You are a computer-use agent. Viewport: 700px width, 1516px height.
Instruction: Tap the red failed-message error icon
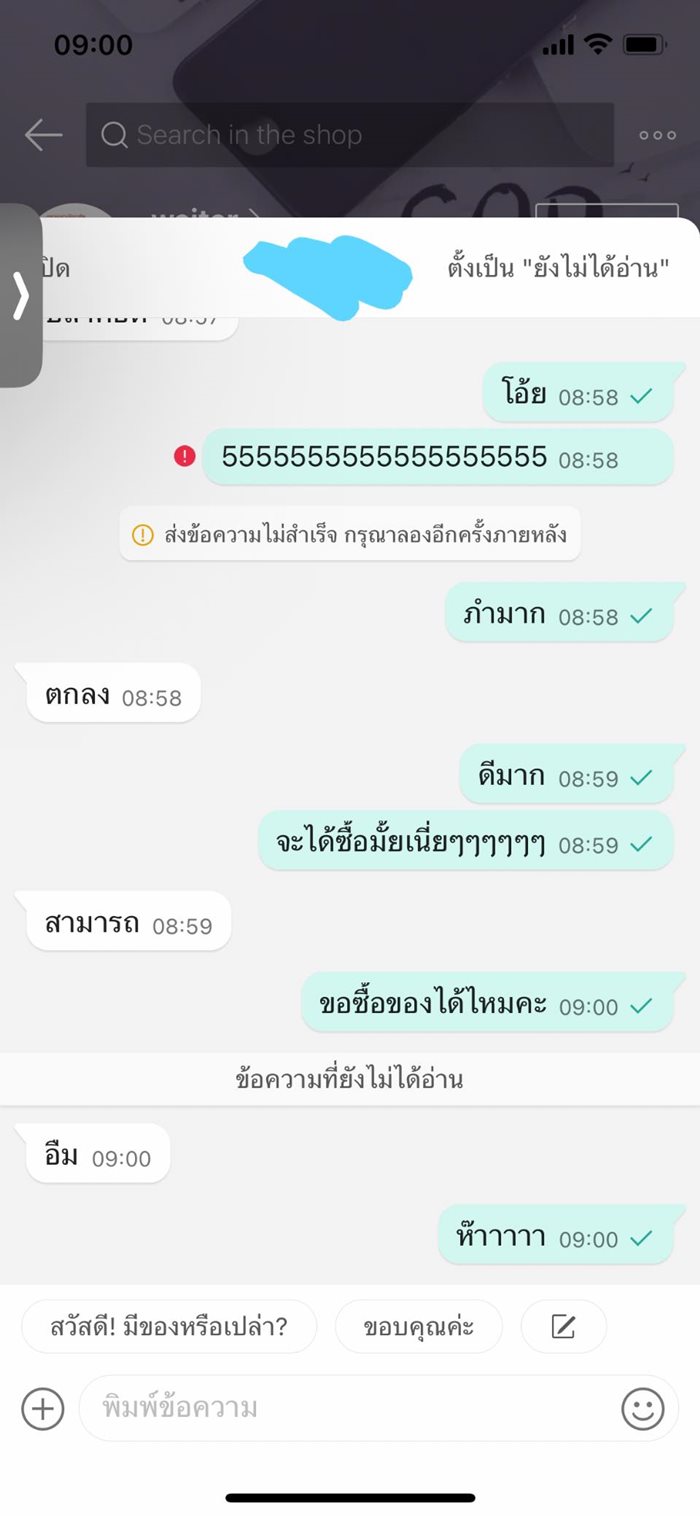tap(184, 456)
